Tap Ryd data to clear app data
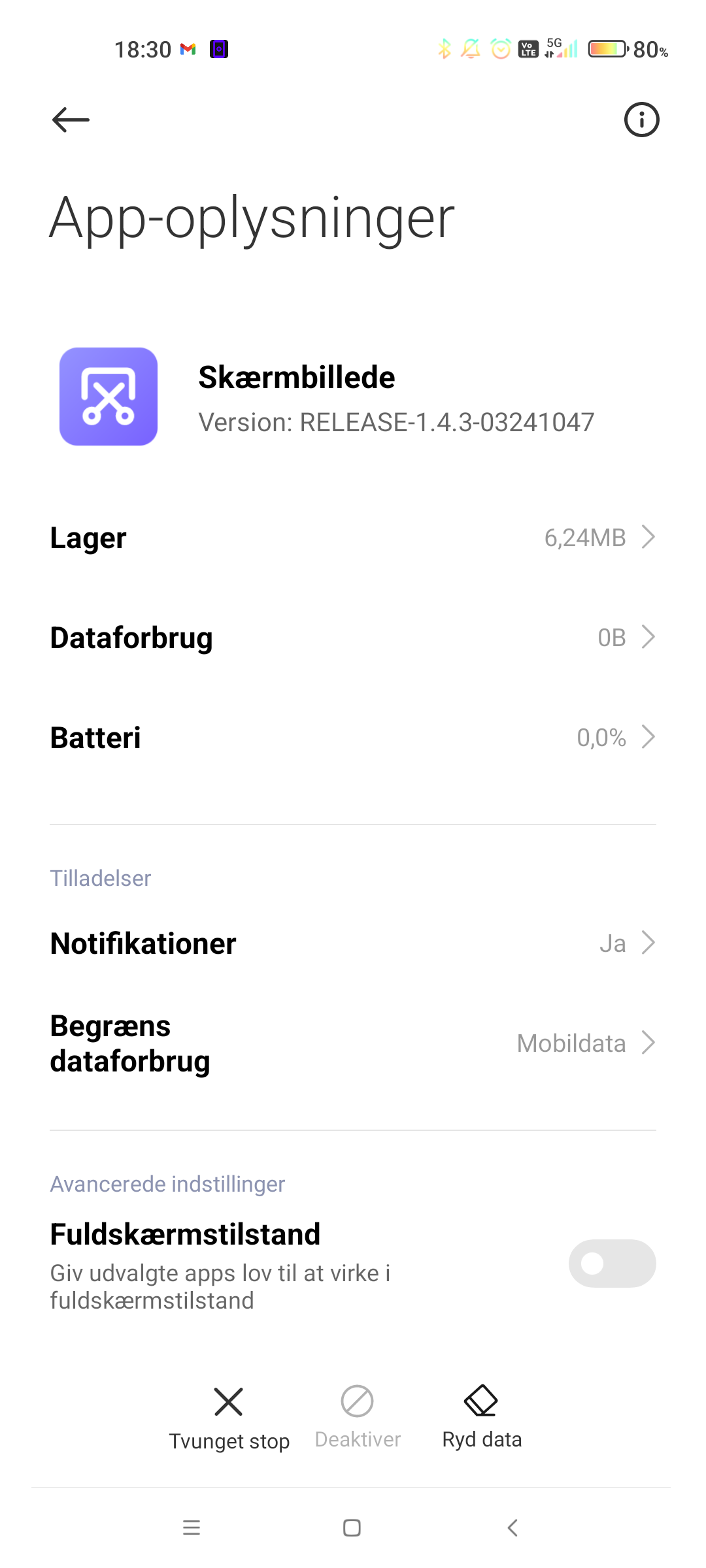Image resolution: width=706 pixels, height=1568 pixels. [482, 1417]
